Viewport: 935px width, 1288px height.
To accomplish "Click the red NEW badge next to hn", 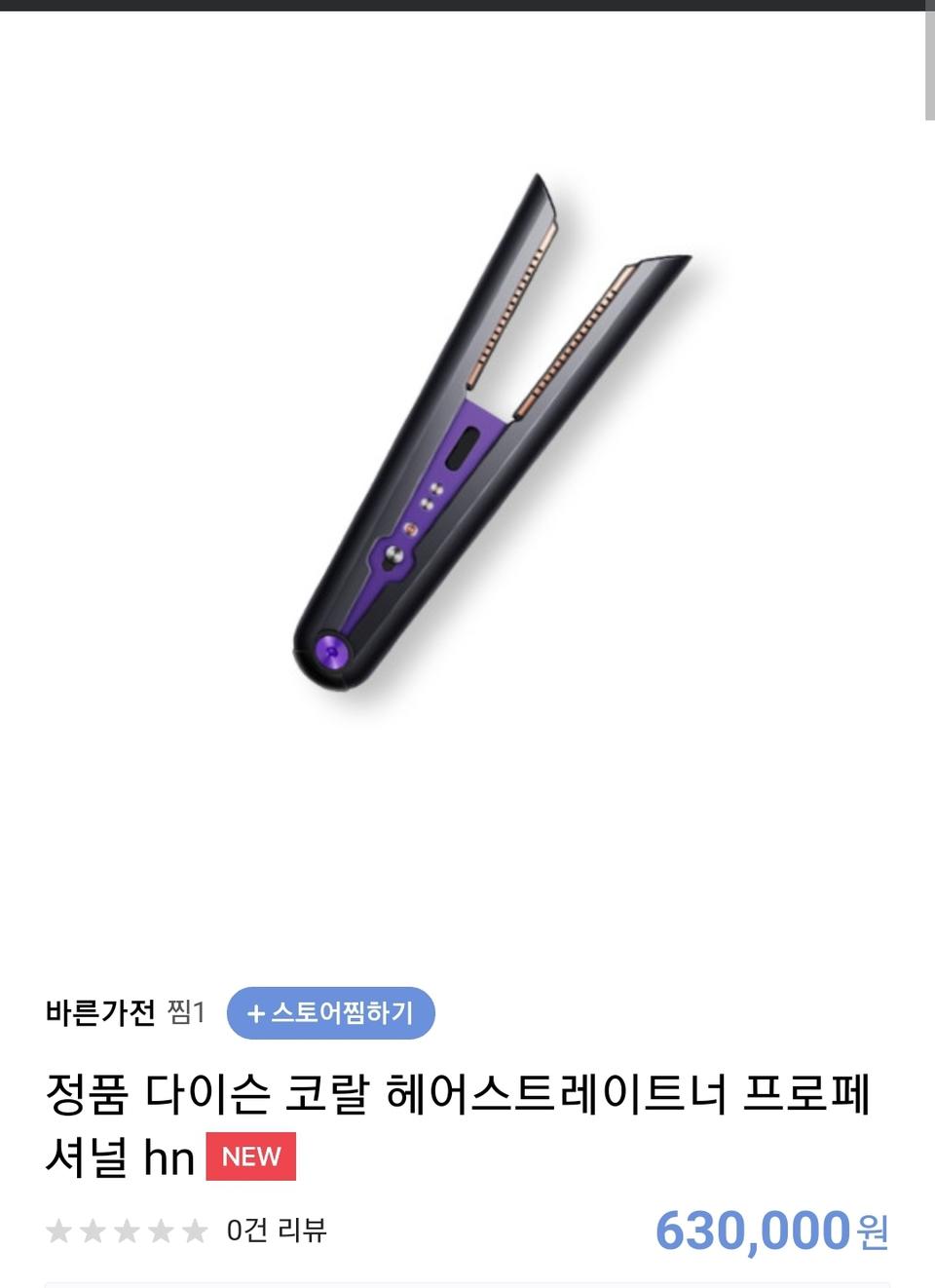I will tap(250, 1157).
